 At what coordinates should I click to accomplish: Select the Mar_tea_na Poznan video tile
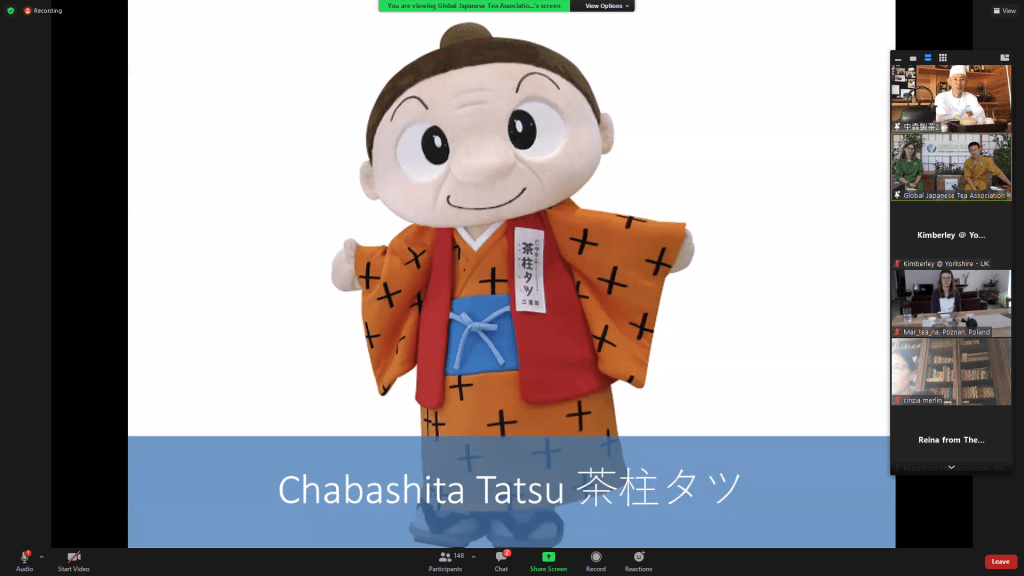point(951,300)
